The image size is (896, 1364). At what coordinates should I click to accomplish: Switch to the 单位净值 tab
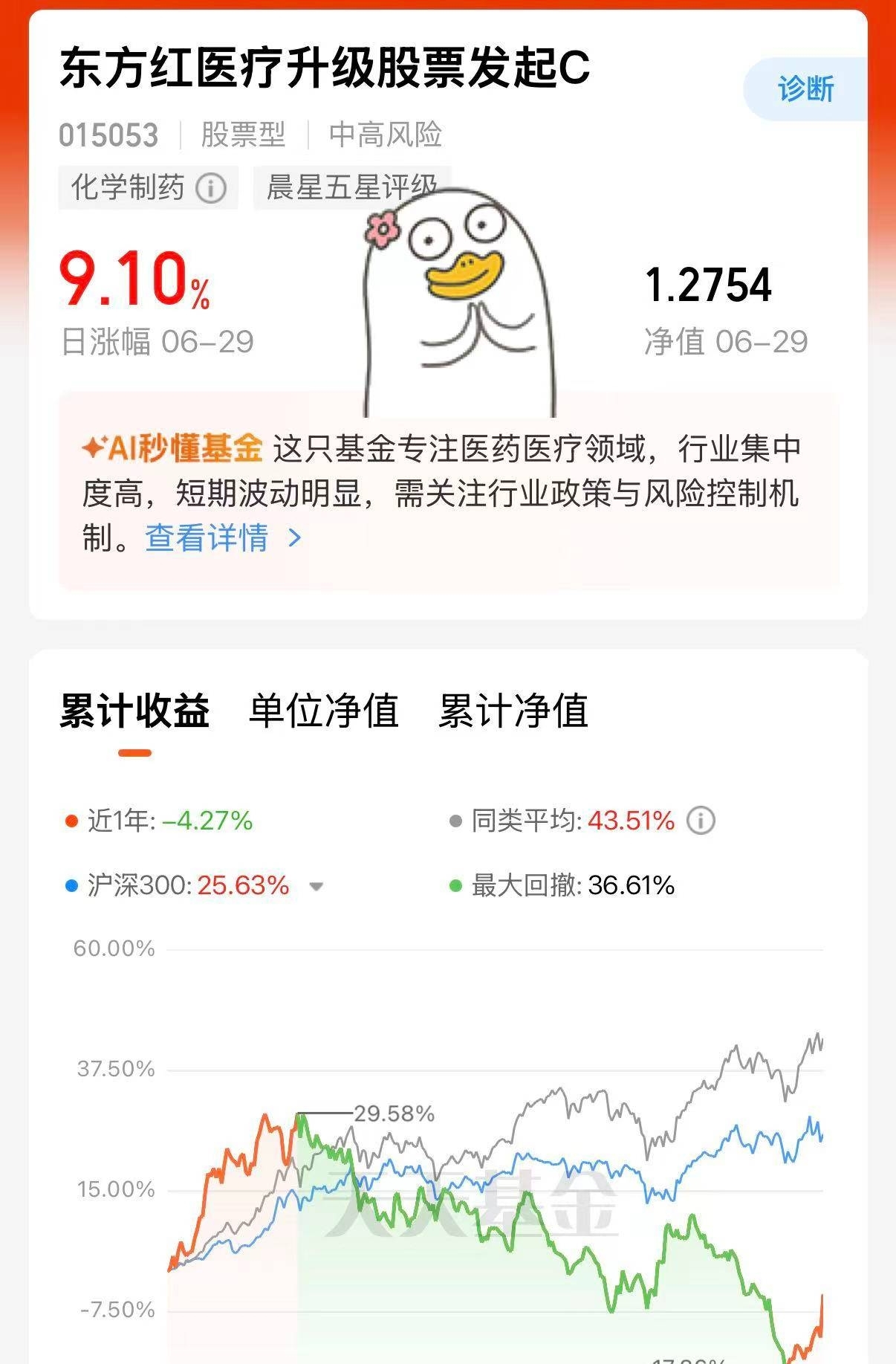click(x=324, y=711)
